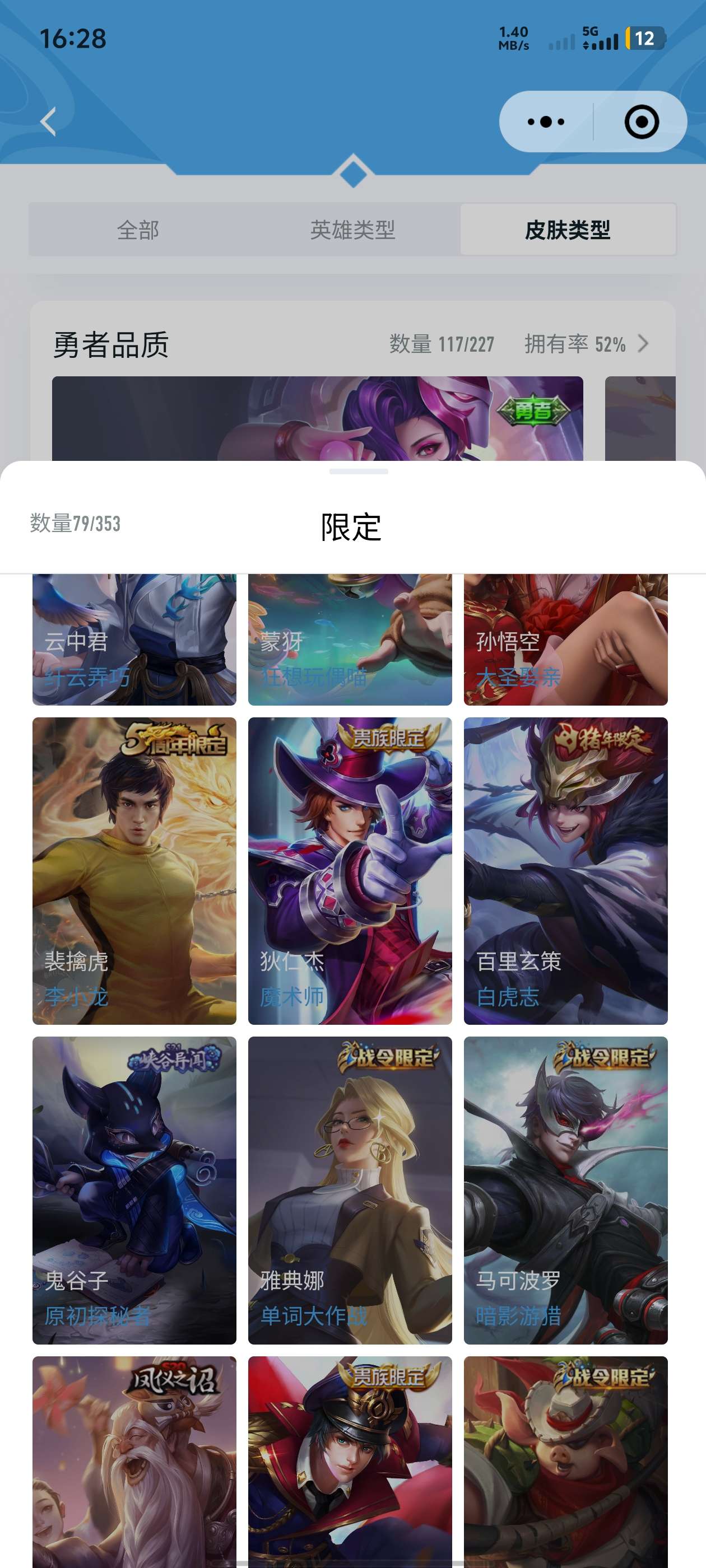The height and width of the screenshot is (1568, 706).
Task: Open the 云中君 纤云弄巧 skin card
Action: [x=134, y=639]
